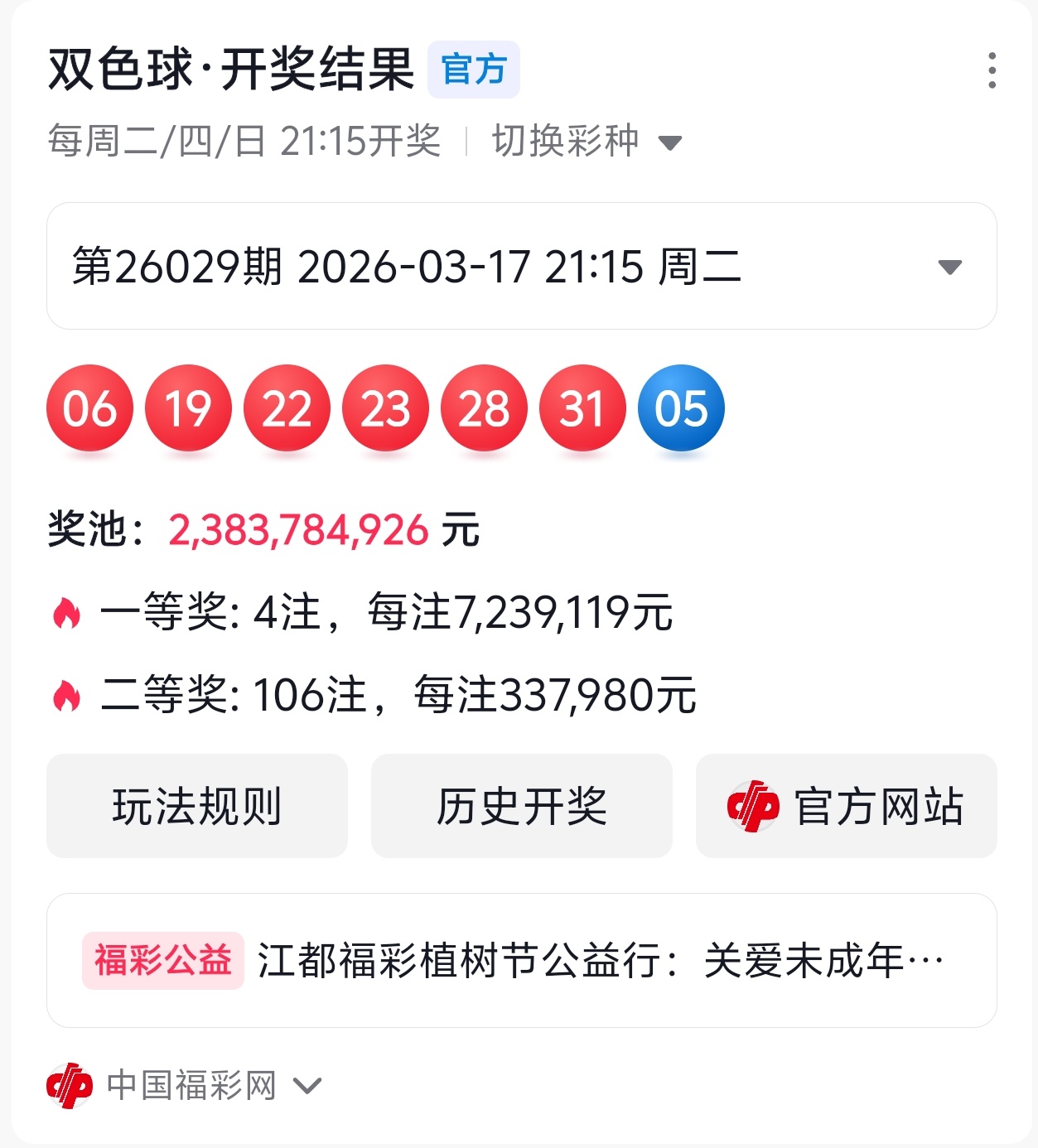Open the 第26029期 draw period dropdown
The image size is (1038, 1148).
(521, 267)
